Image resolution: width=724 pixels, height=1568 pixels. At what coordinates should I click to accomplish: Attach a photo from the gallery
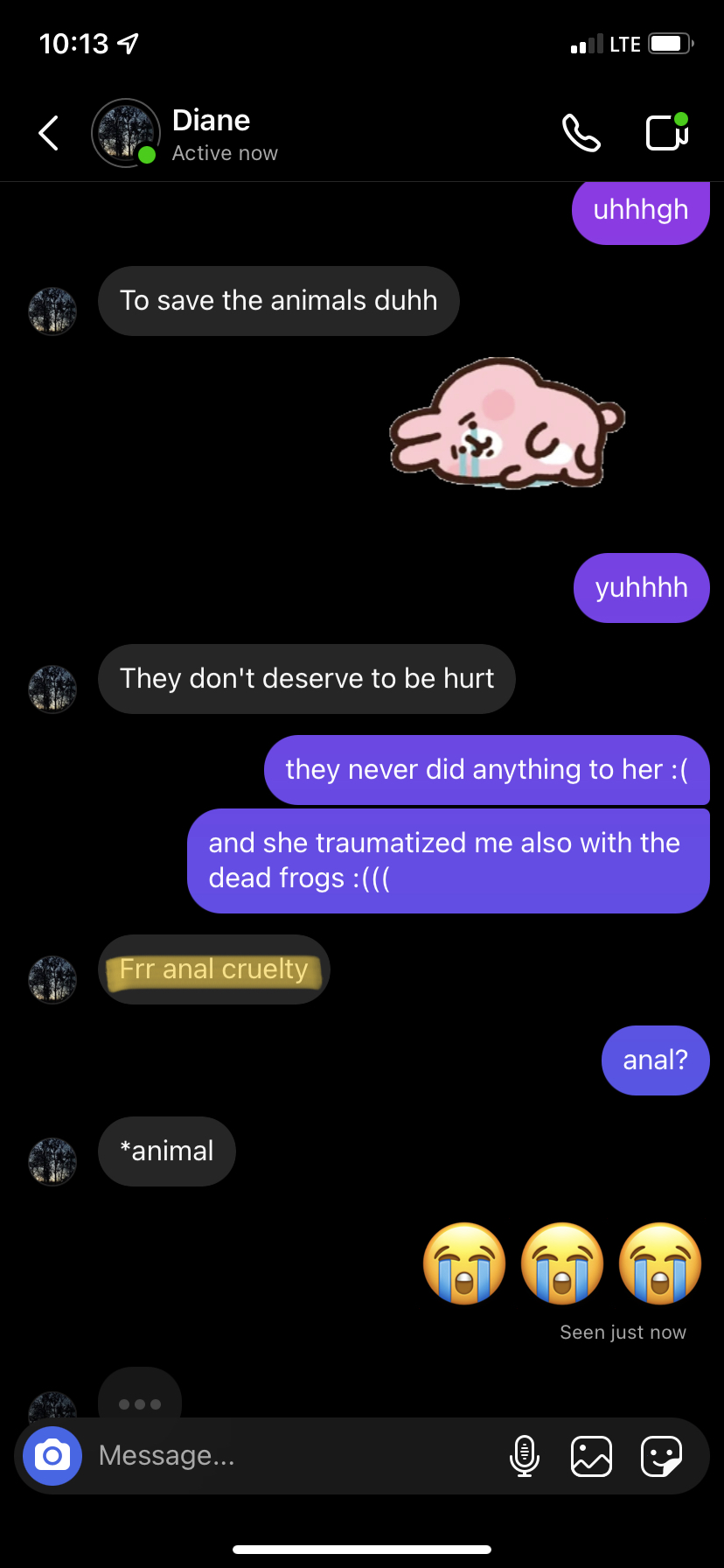click(x=591, y=1455)
